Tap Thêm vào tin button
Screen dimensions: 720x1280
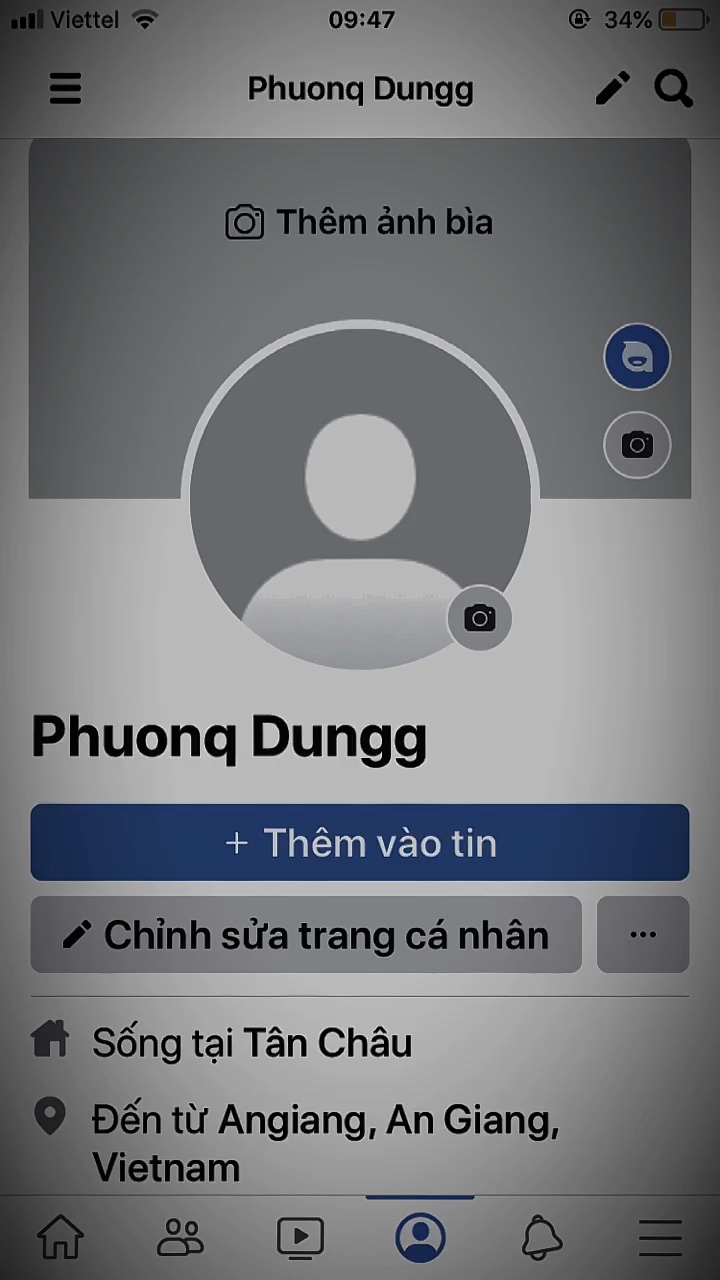click(360, 843)
